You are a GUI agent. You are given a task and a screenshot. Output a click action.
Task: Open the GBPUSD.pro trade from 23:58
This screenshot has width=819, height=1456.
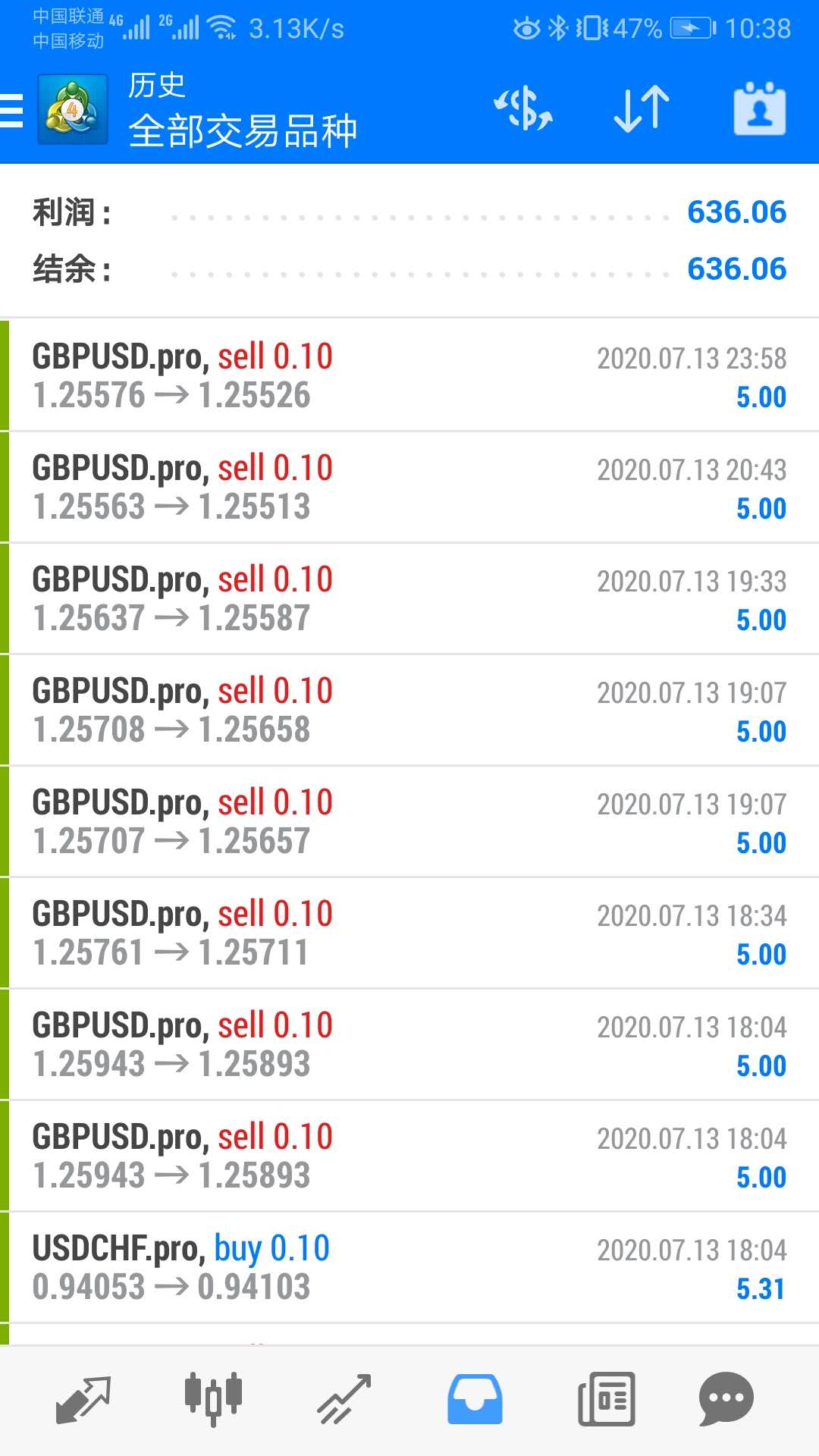pos(409,376)
